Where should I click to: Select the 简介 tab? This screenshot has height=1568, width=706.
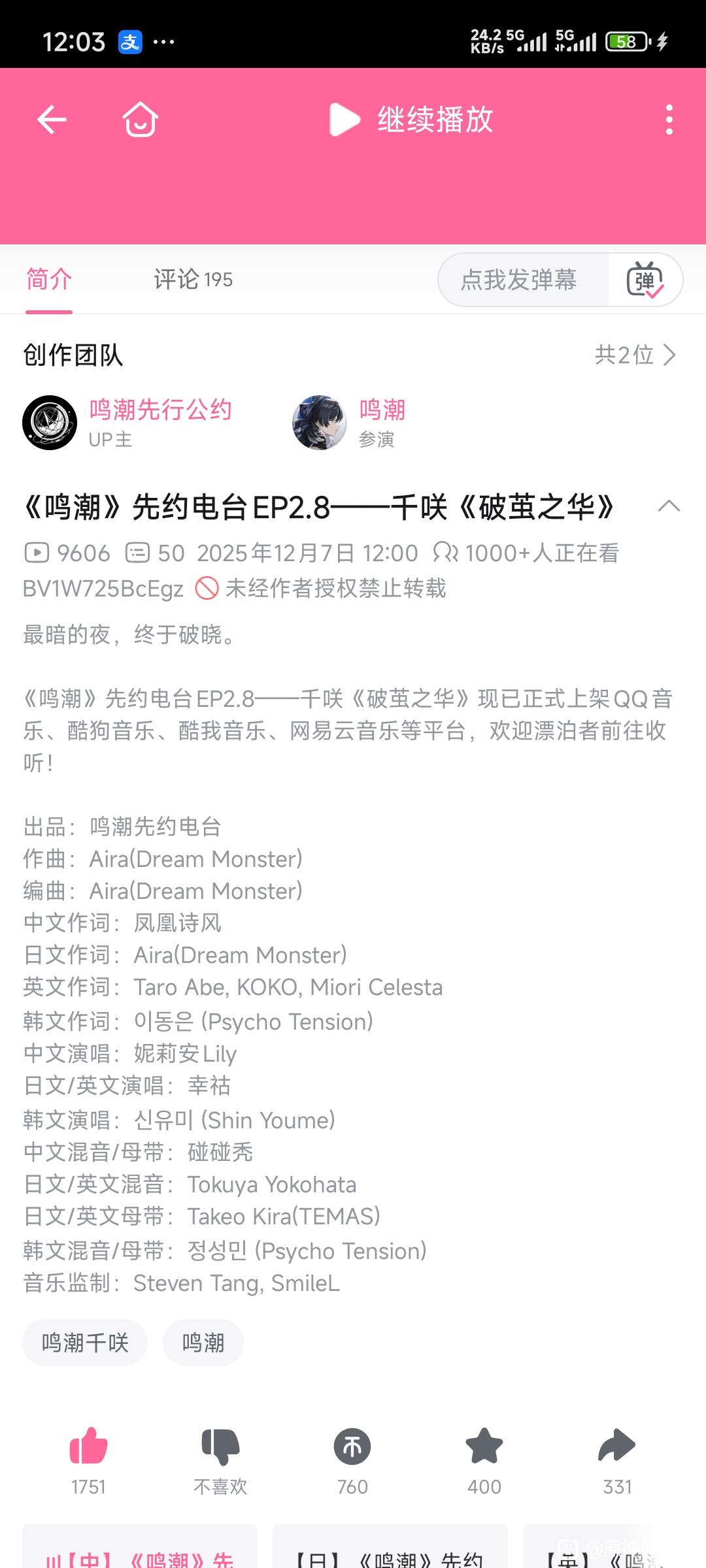coord(49,280)
